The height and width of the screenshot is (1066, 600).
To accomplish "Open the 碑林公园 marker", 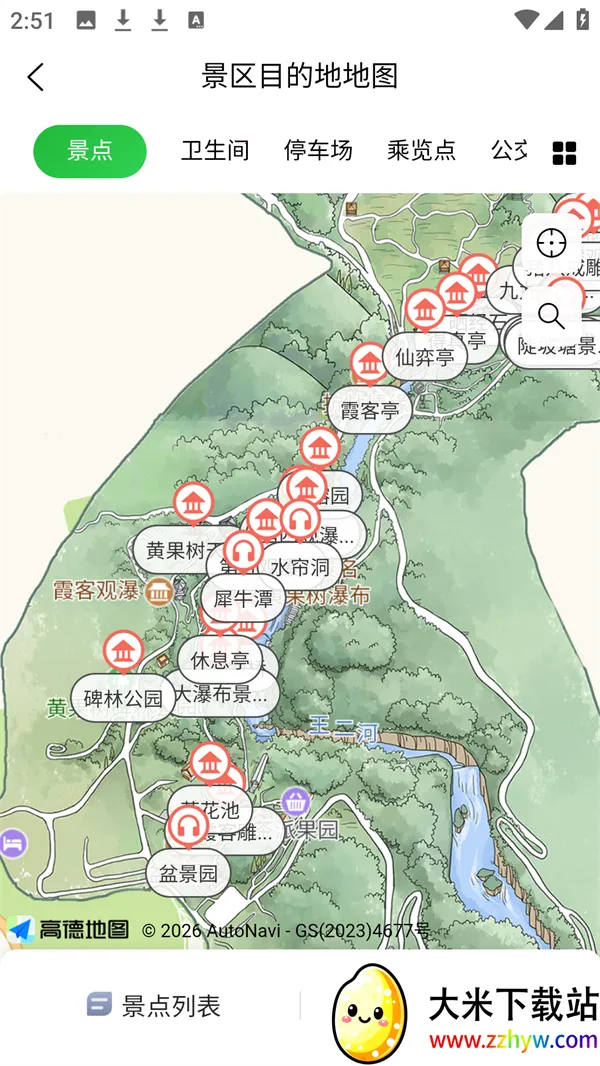I will coord(123,697).
